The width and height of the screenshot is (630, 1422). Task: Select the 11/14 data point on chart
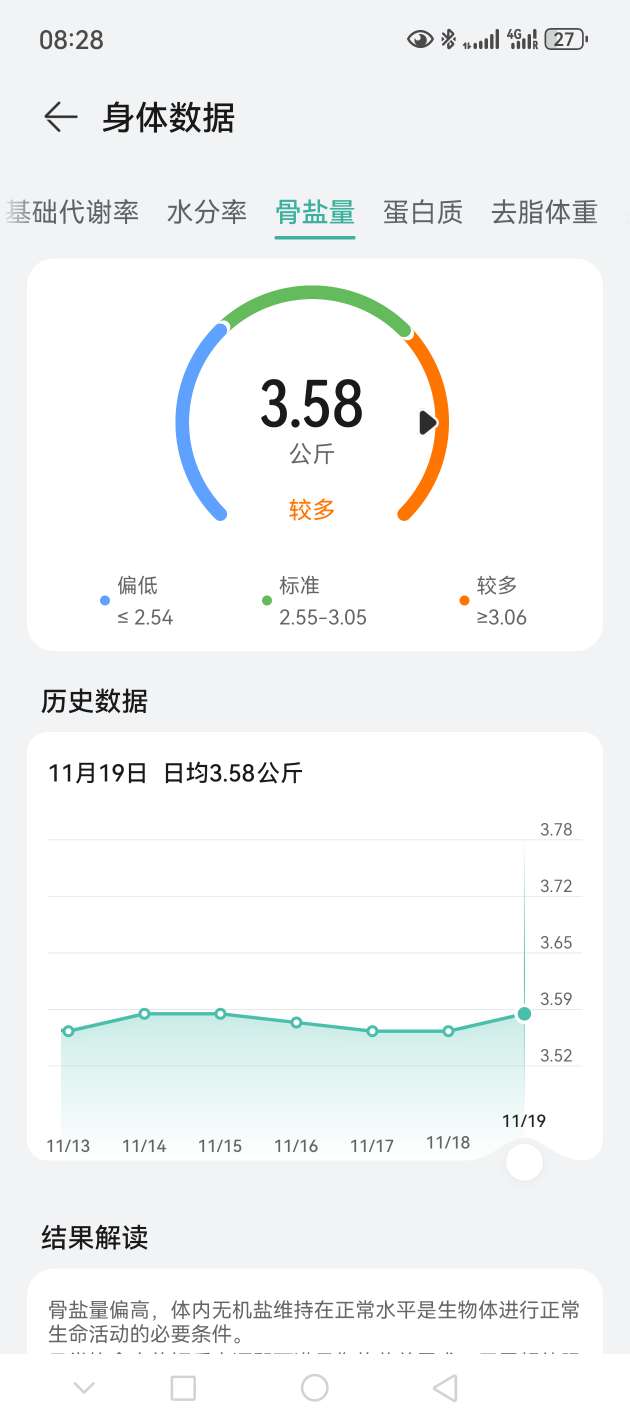click(x=144, y=1014)
